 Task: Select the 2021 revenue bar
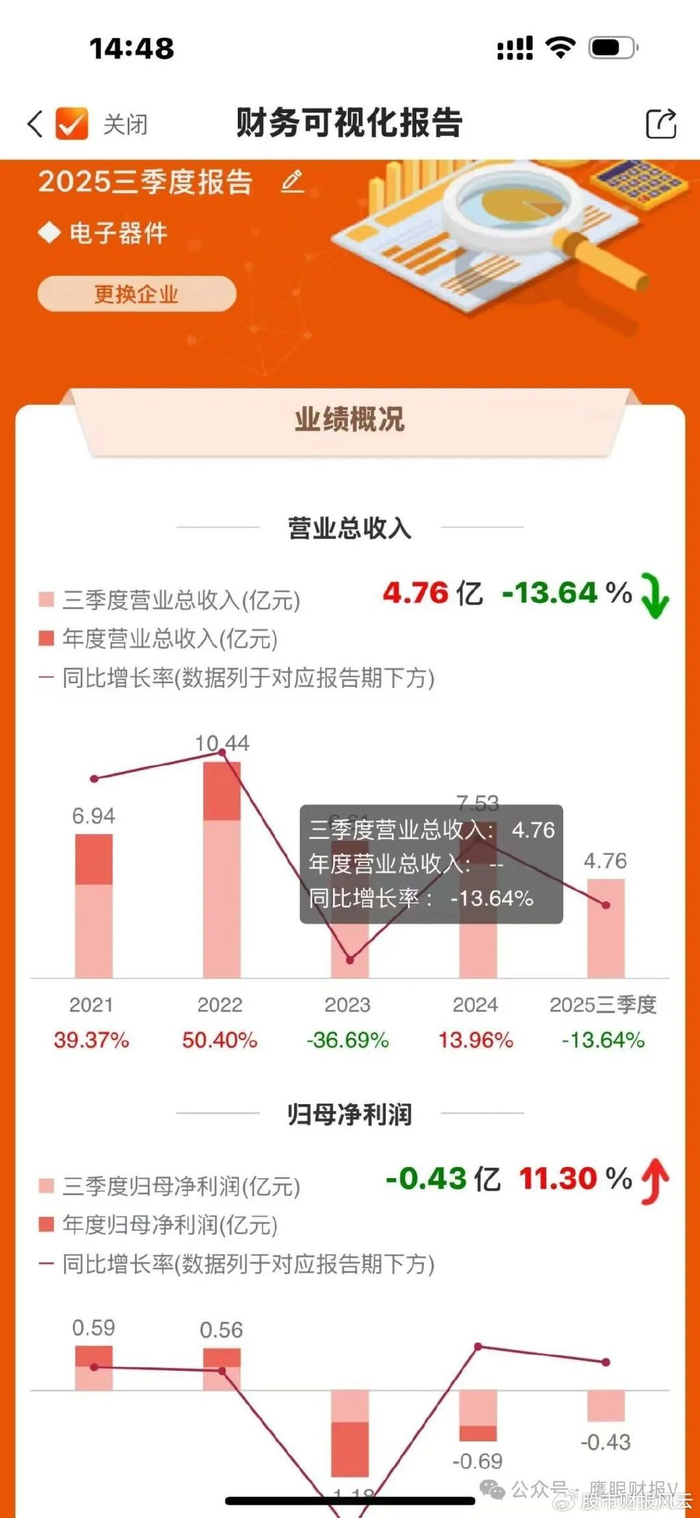point(93,906)
